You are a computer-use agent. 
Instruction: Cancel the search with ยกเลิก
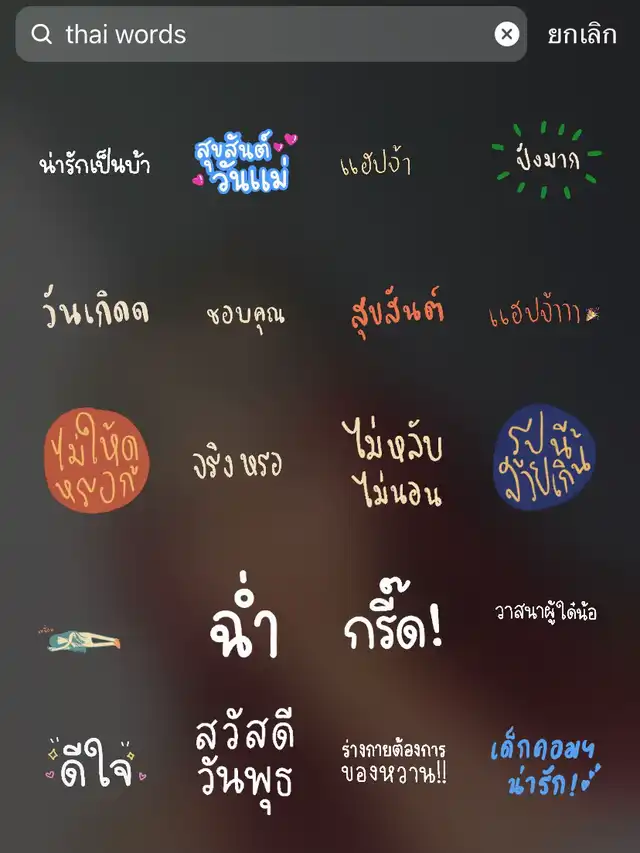(582, 34)
